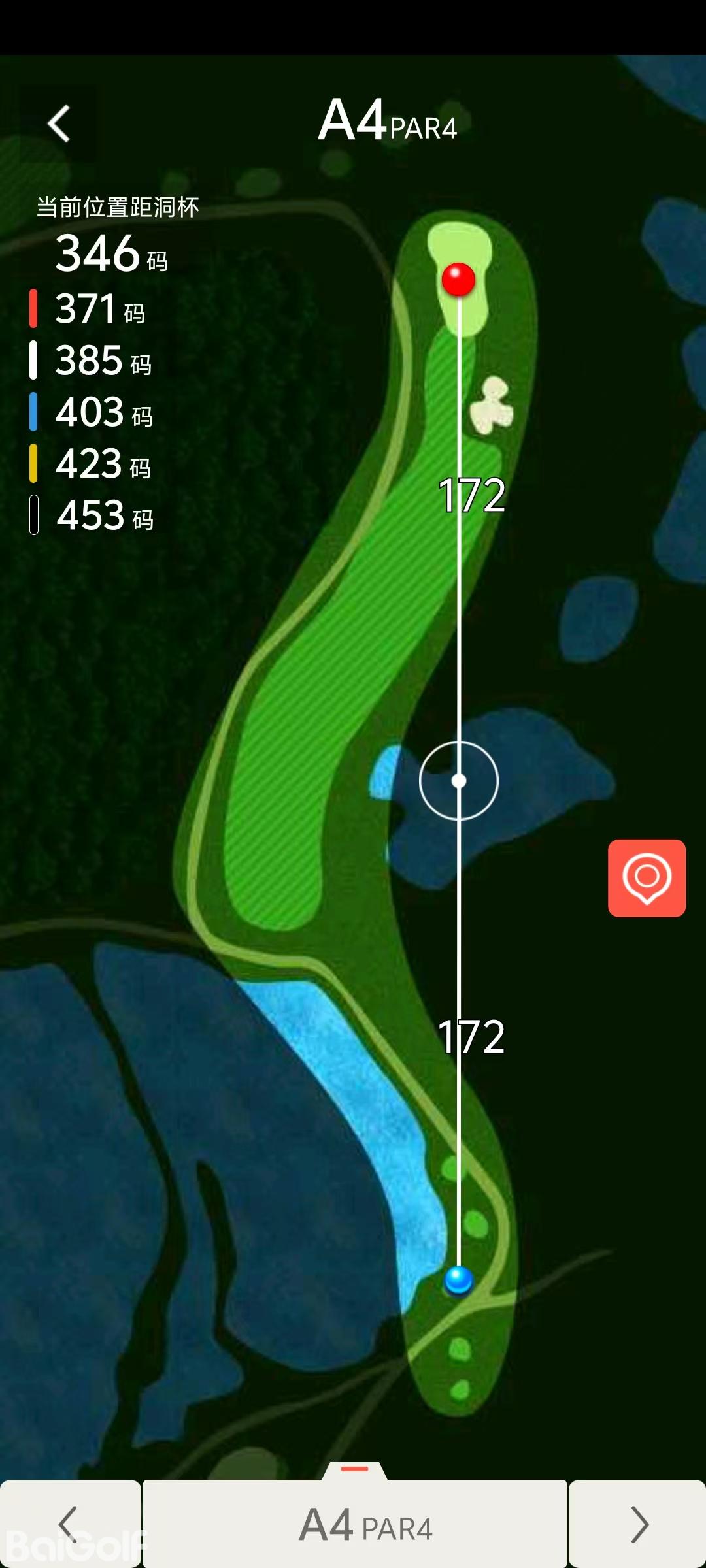
Task: Go back using the top-left arrow
Action: (x=59, y=123)
